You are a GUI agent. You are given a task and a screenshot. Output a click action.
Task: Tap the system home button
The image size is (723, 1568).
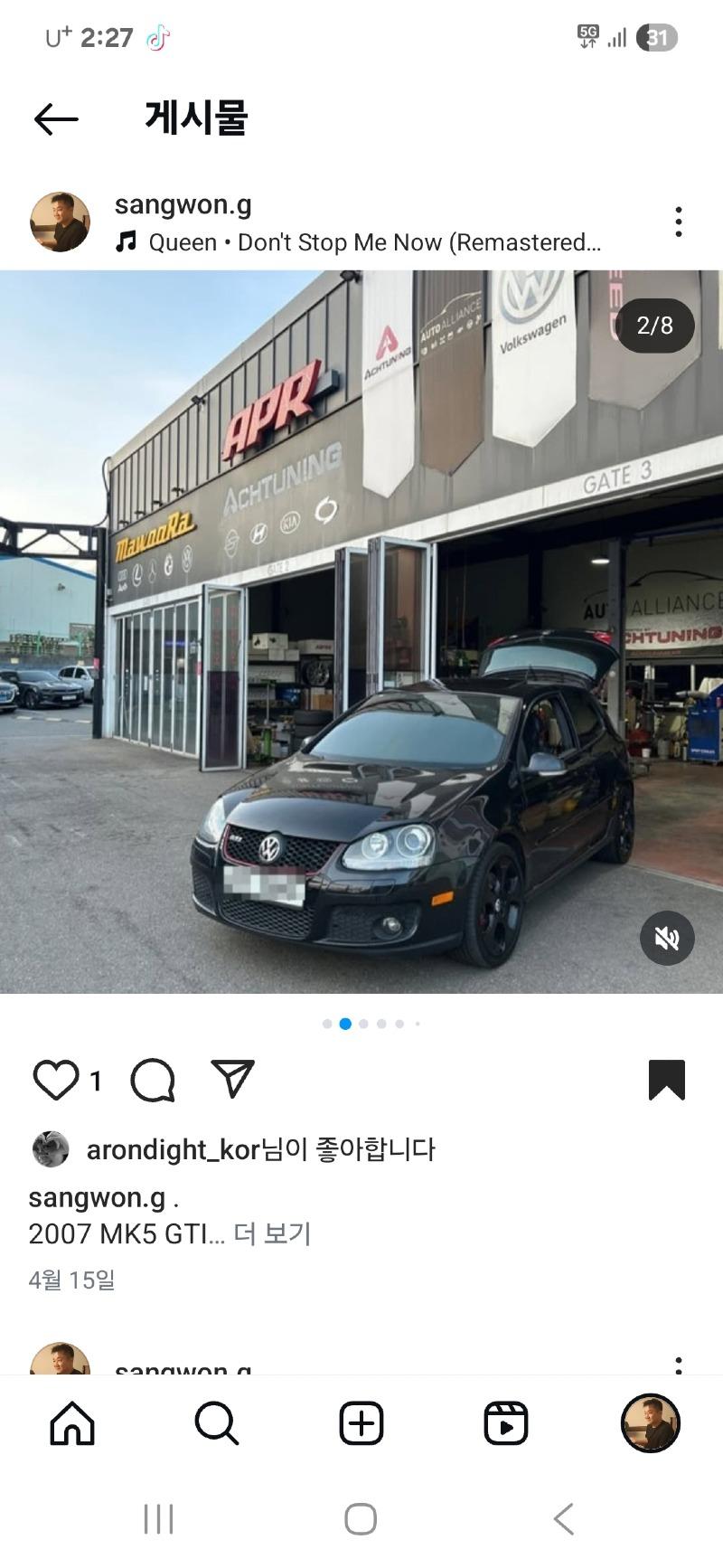361,1519
